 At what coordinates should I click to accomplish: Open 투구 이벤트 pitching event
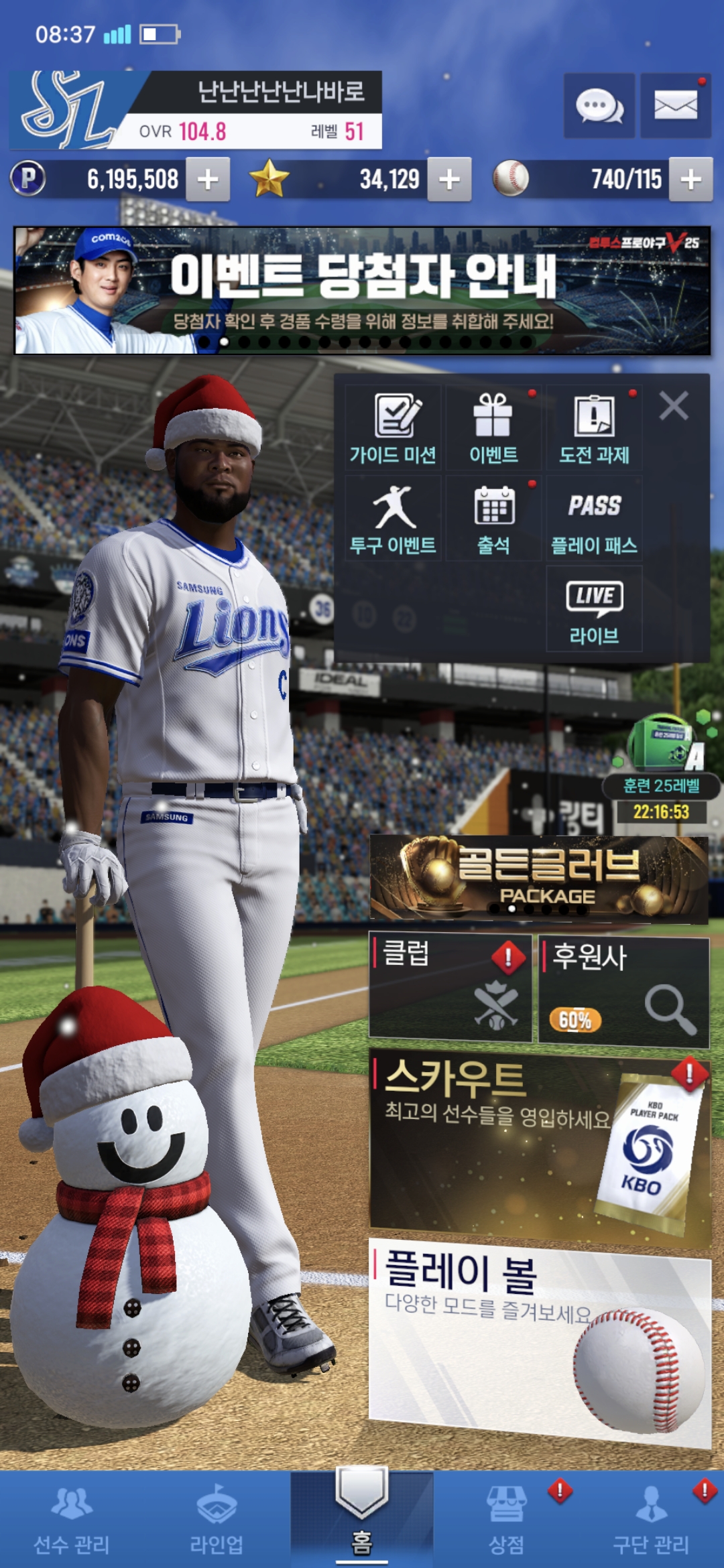tap(394, 519)
